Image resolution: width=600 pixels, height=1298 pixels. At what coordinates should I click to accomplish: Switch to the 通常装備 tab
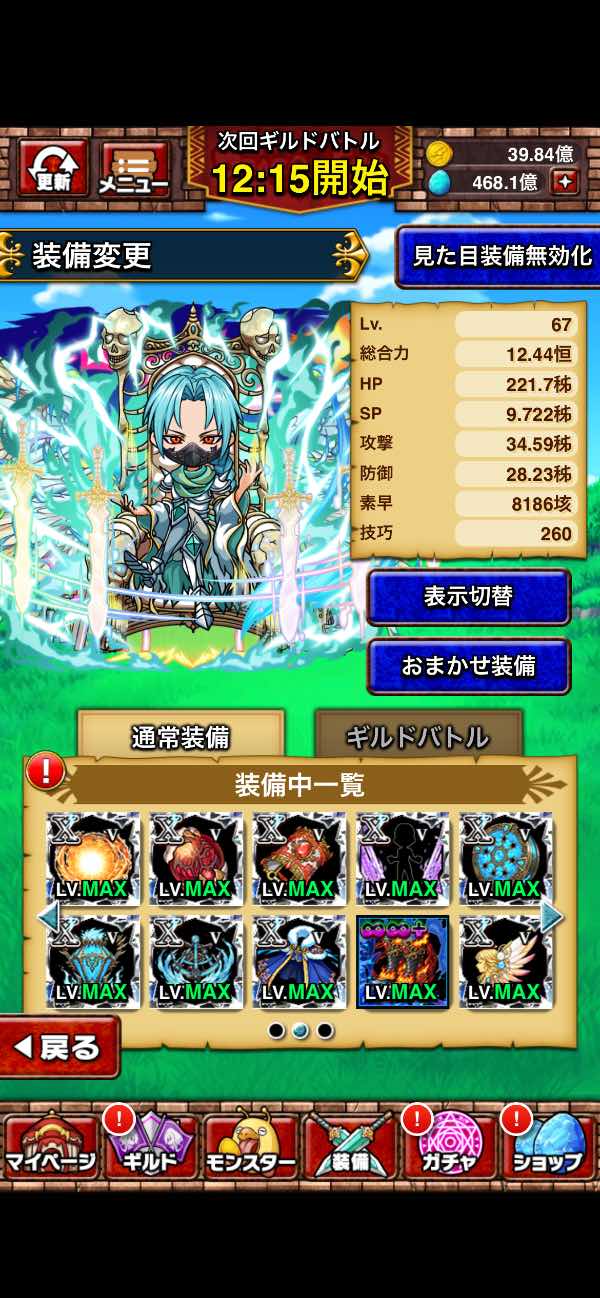coord(181,737)
